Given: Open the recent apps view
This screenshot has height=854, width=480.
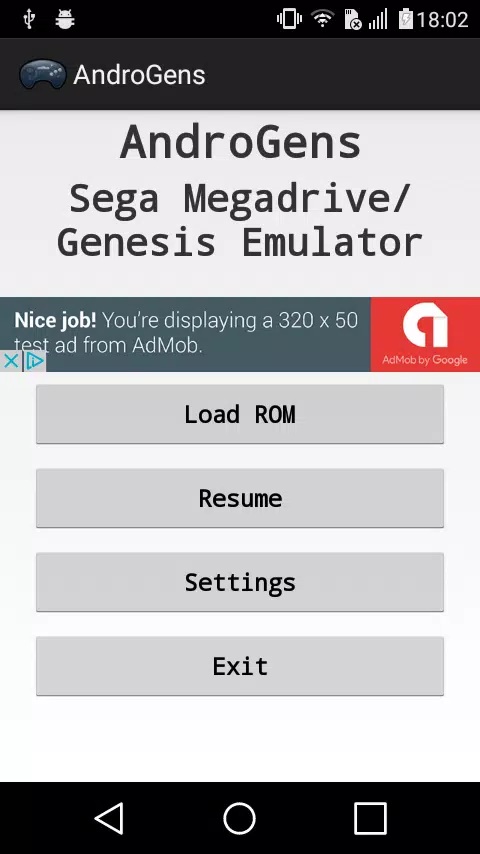Looking at the screenshot, I should coord(370,818).
